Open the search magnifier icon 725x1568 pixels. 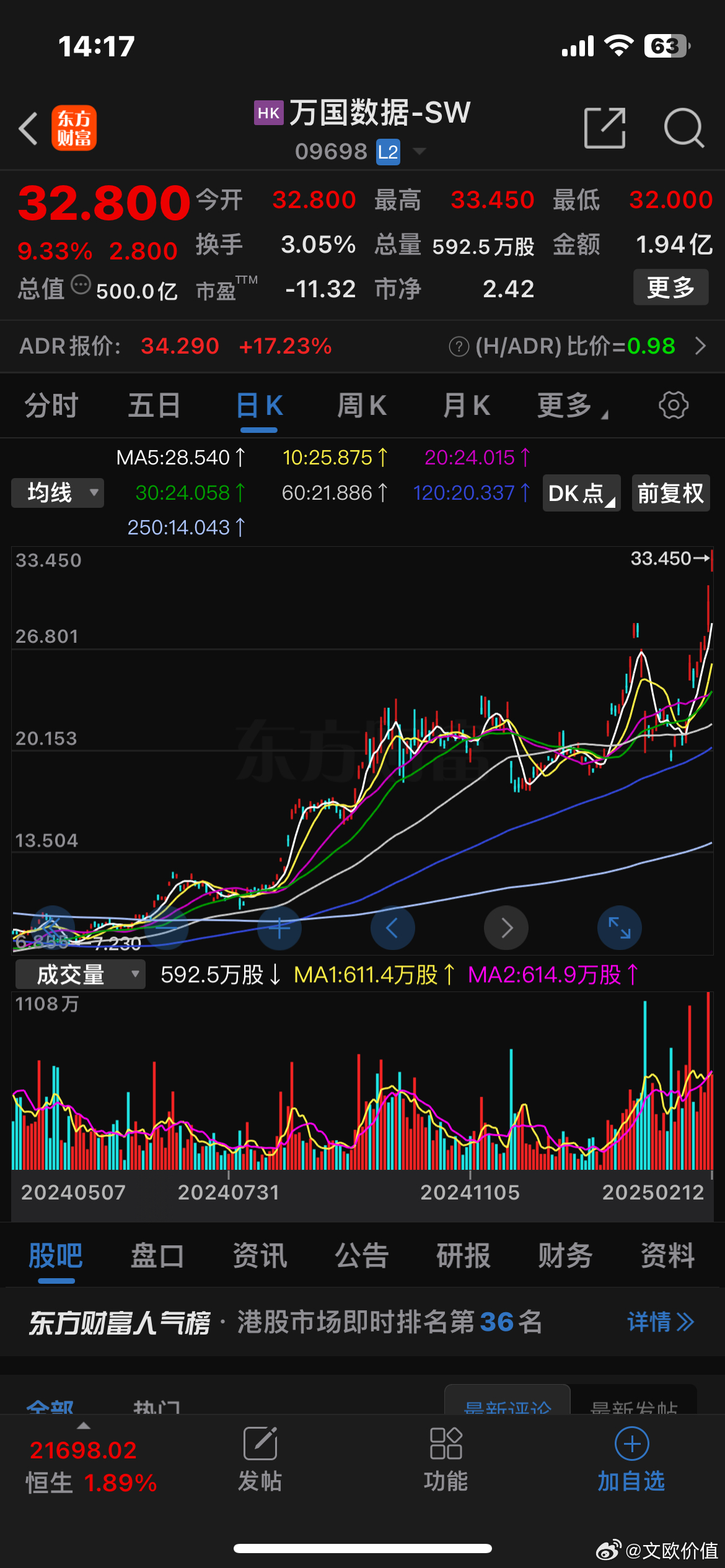(683, 128)
